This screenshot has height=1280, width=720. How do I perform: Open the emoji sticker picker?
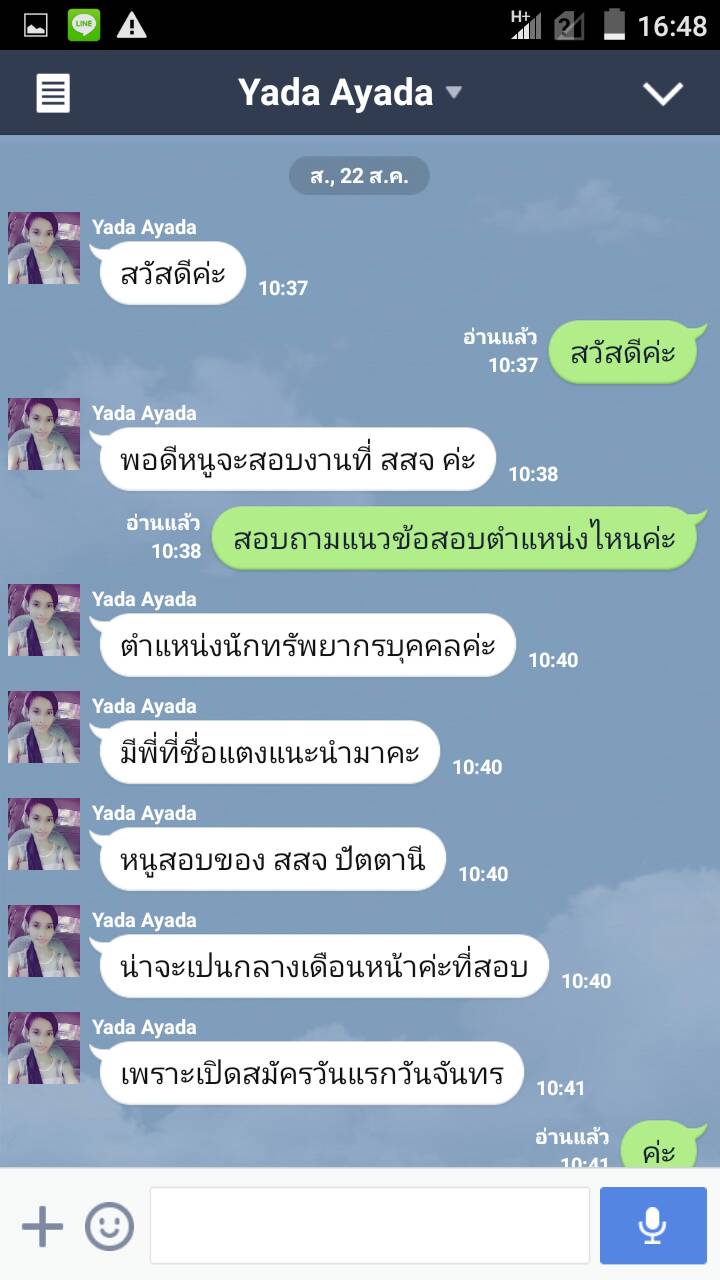pos(109,1226)
